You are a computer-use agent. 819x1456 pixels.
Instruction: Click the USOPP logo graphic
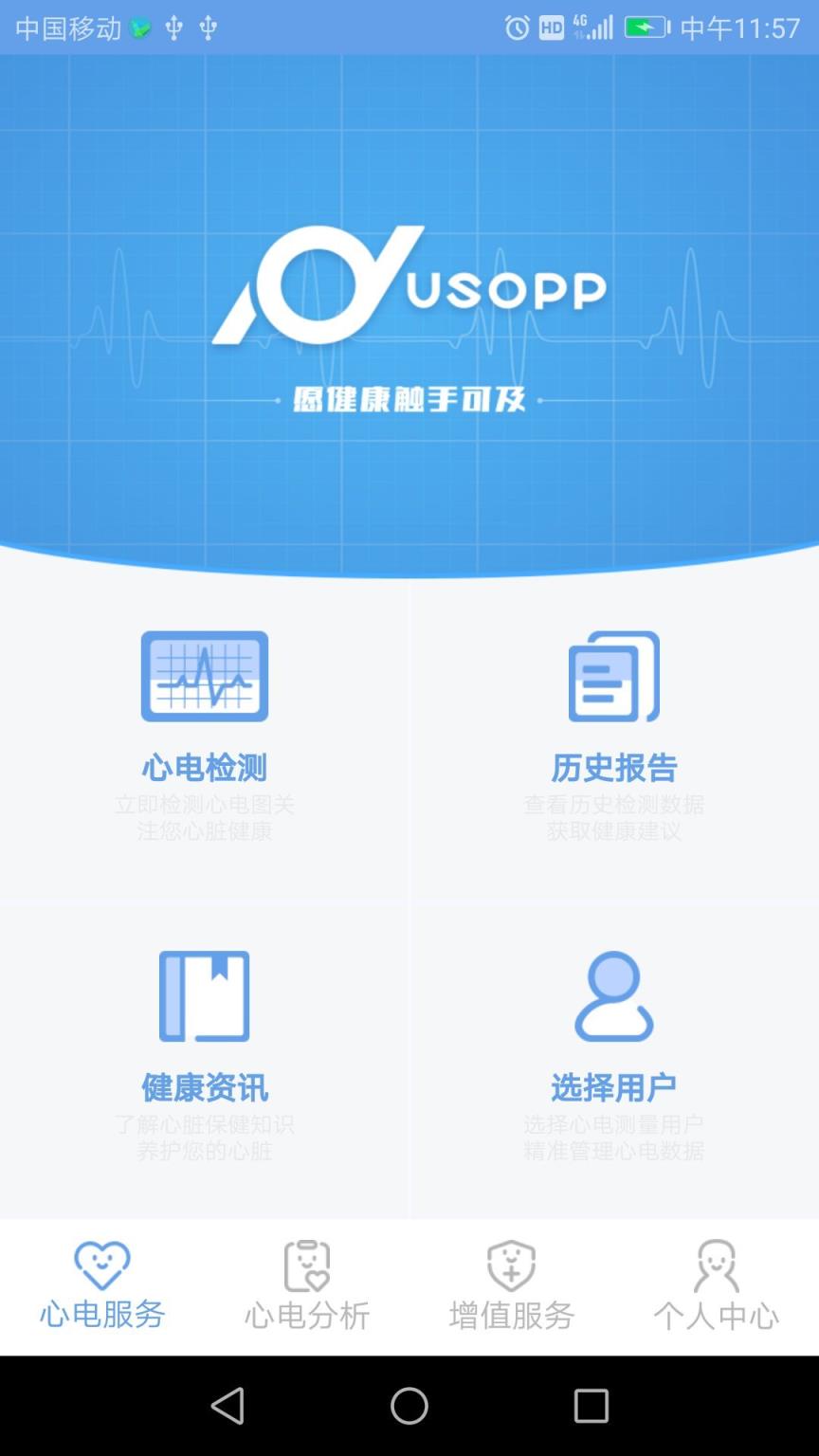pyautogui.click(x=409, y=284)
